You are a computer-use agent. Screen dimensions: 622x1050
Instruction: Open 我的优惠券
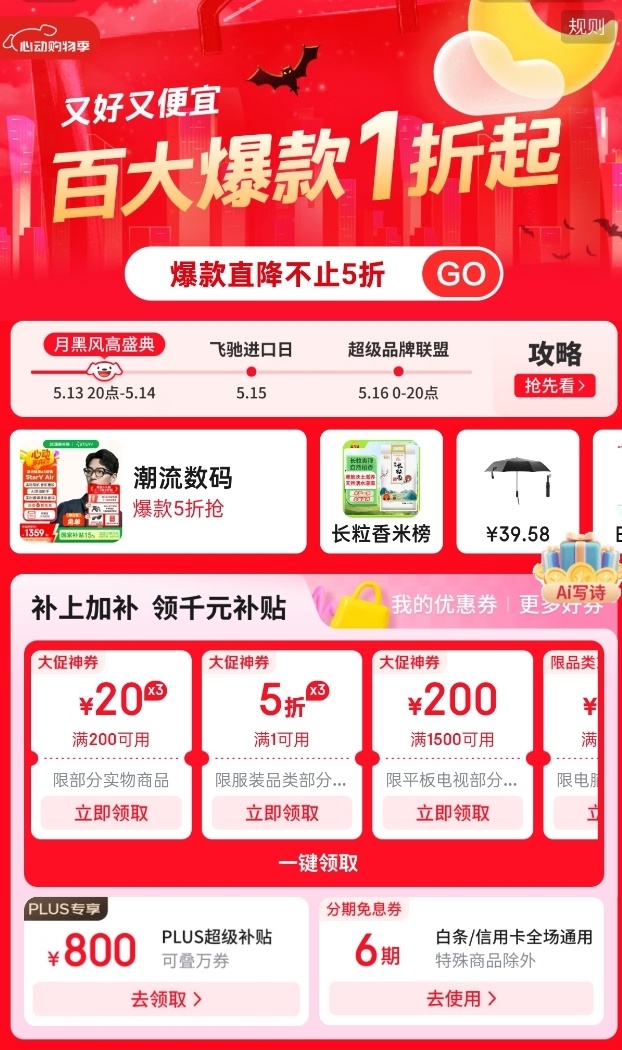pyautogui.click(x=443, y=604)
